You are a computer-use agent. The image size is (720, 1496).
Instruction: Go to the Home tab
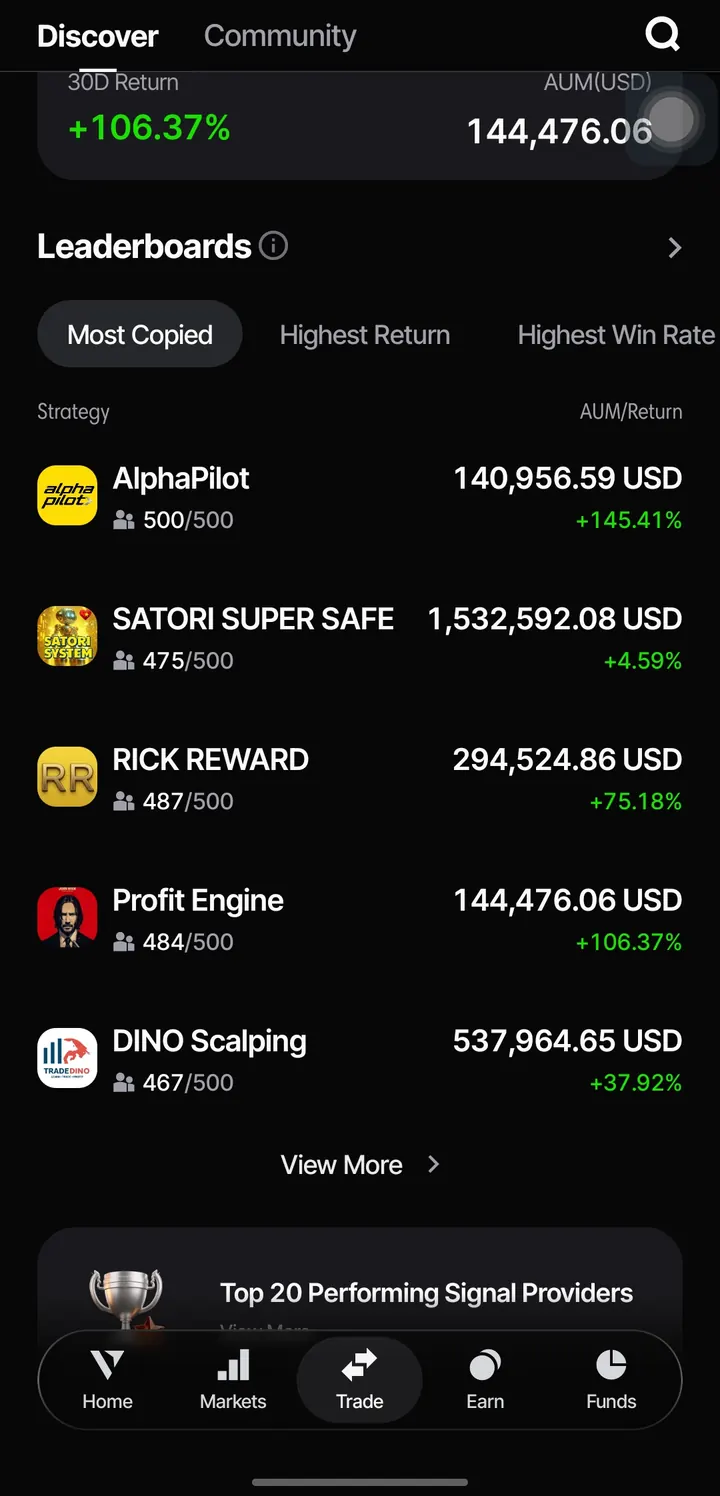(x=107, y=1379)
